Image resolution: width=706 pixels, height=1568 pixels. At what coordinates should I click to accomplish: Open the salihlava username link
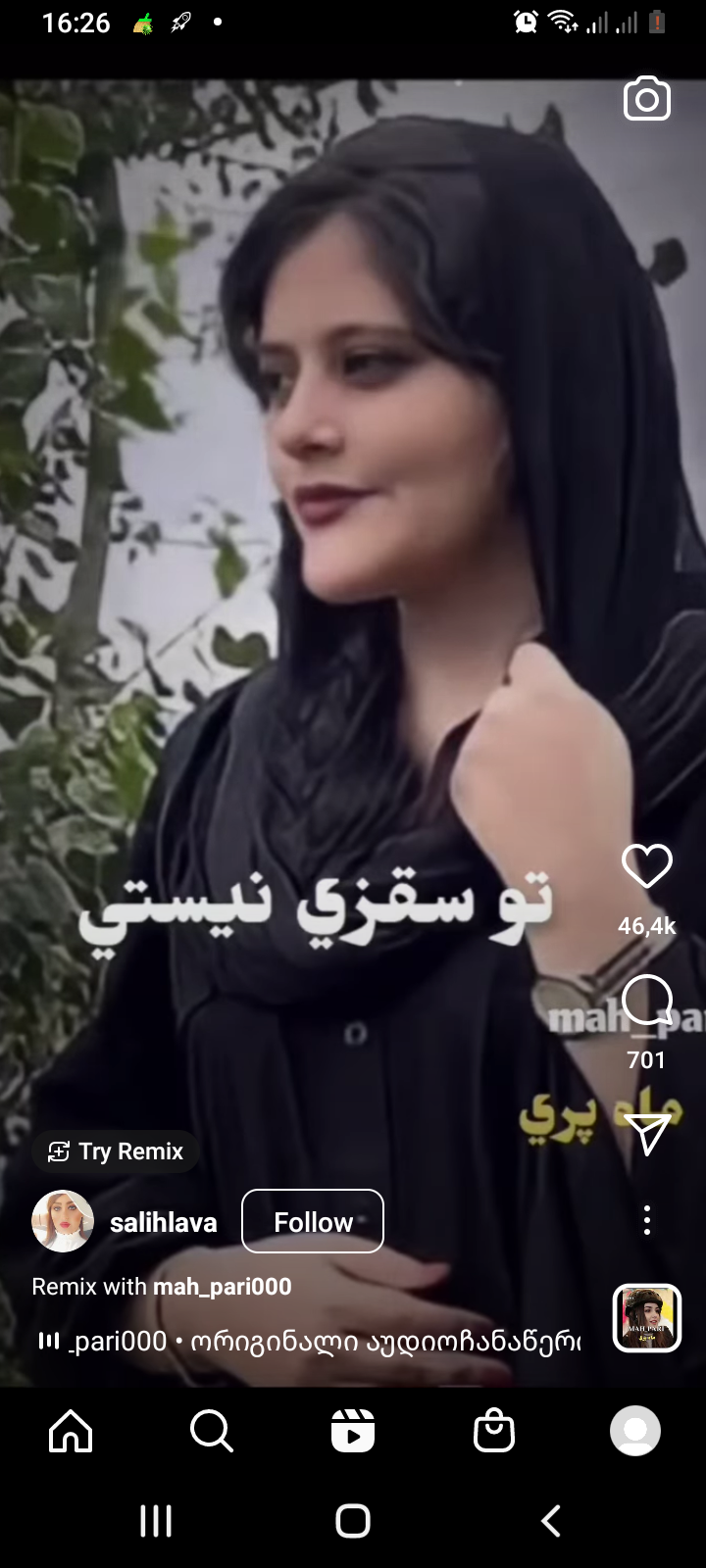[x=163, y=1222]
